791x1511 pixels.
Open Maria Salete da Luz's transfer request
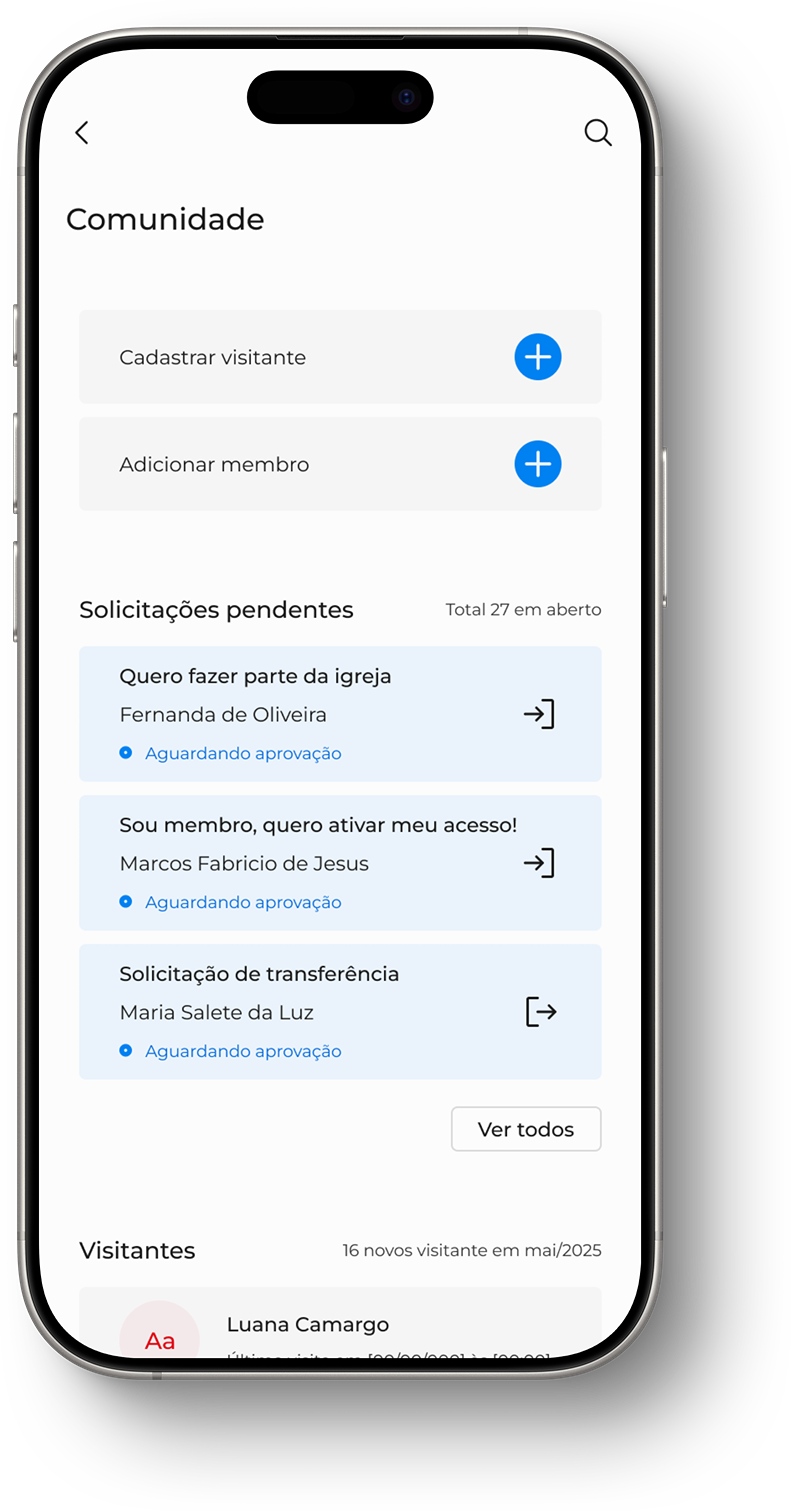click(340, 1012)
